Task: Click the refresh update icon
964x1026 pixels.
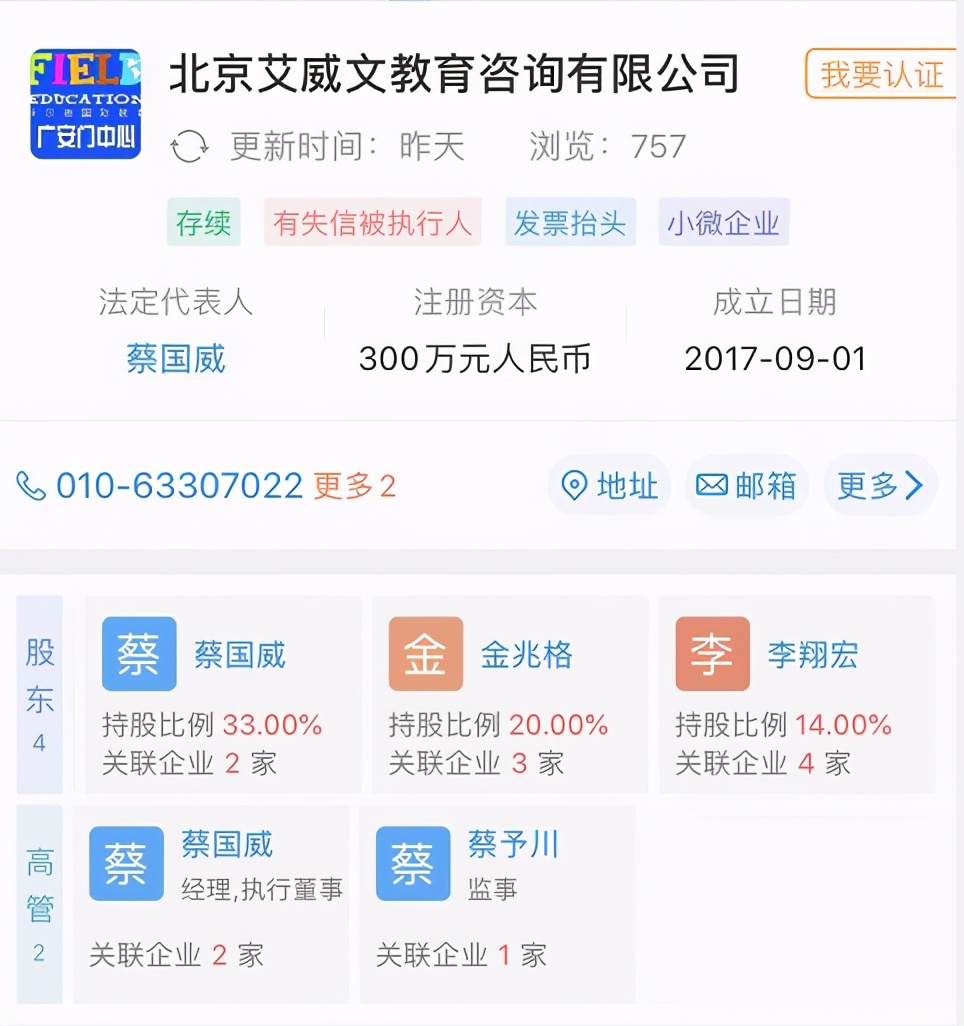Action: click(190, 146)
